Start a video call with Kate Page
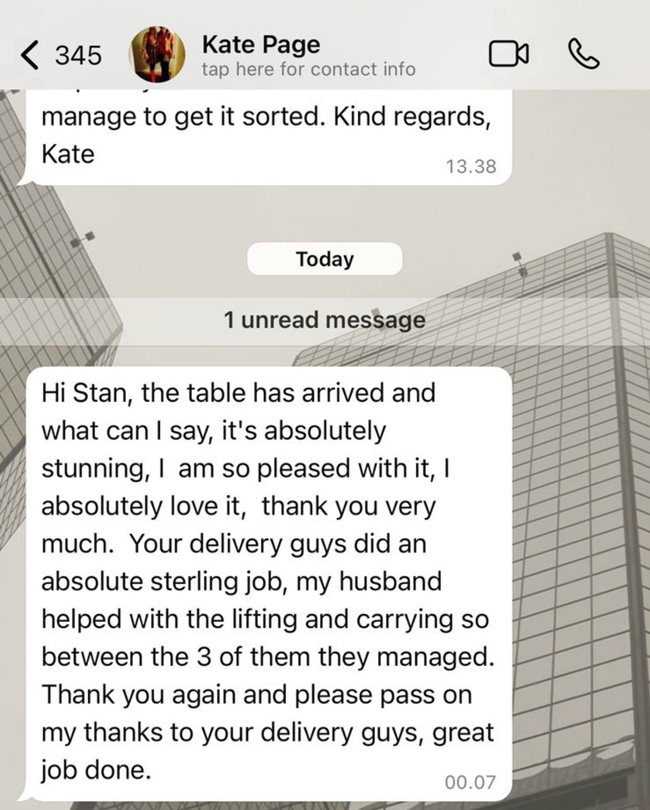The image size is (650, 810). click(508, 54)
